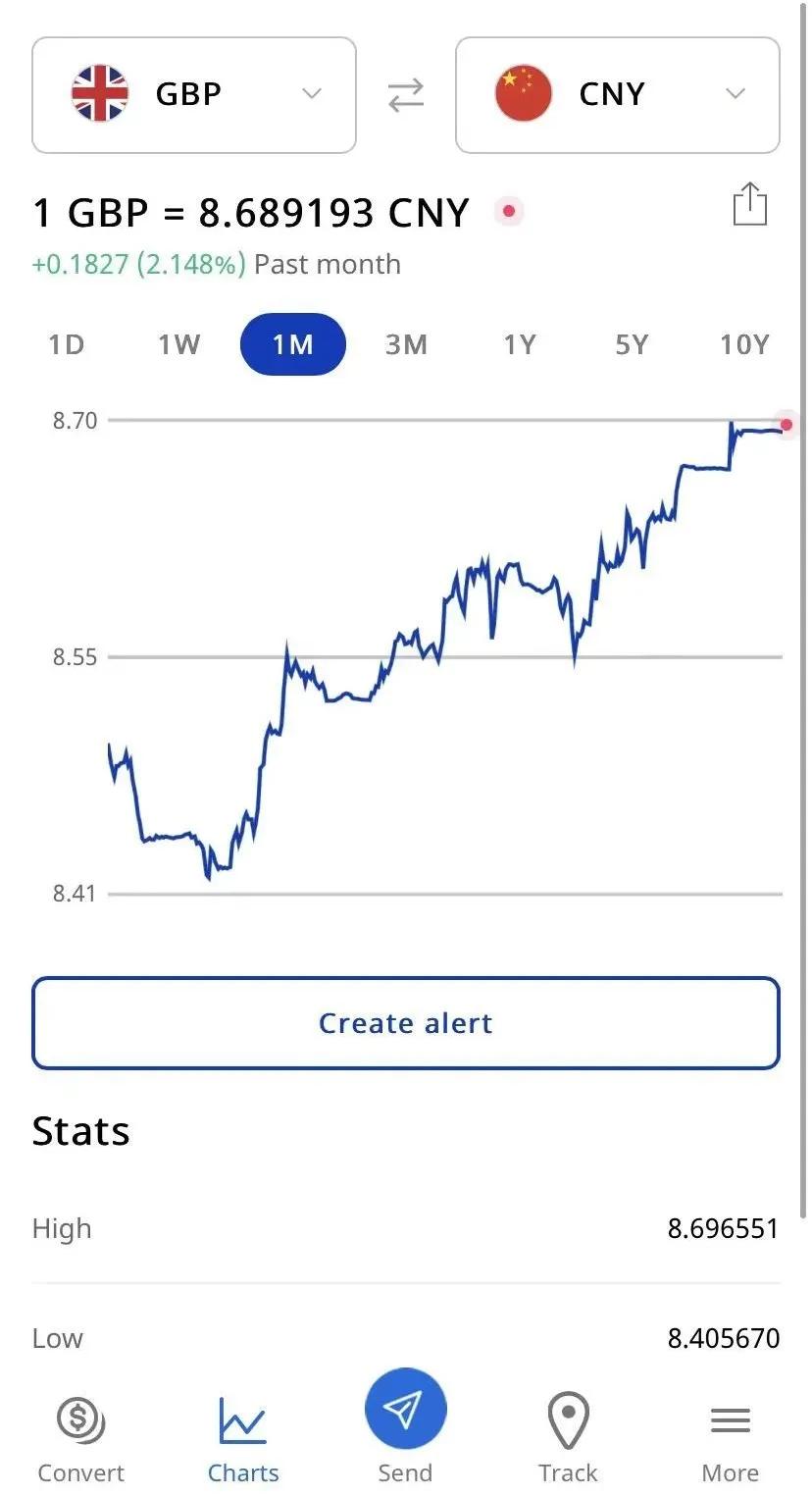Open the GBP source currency dropdown
812x1496 pixels.
[193, 95]
